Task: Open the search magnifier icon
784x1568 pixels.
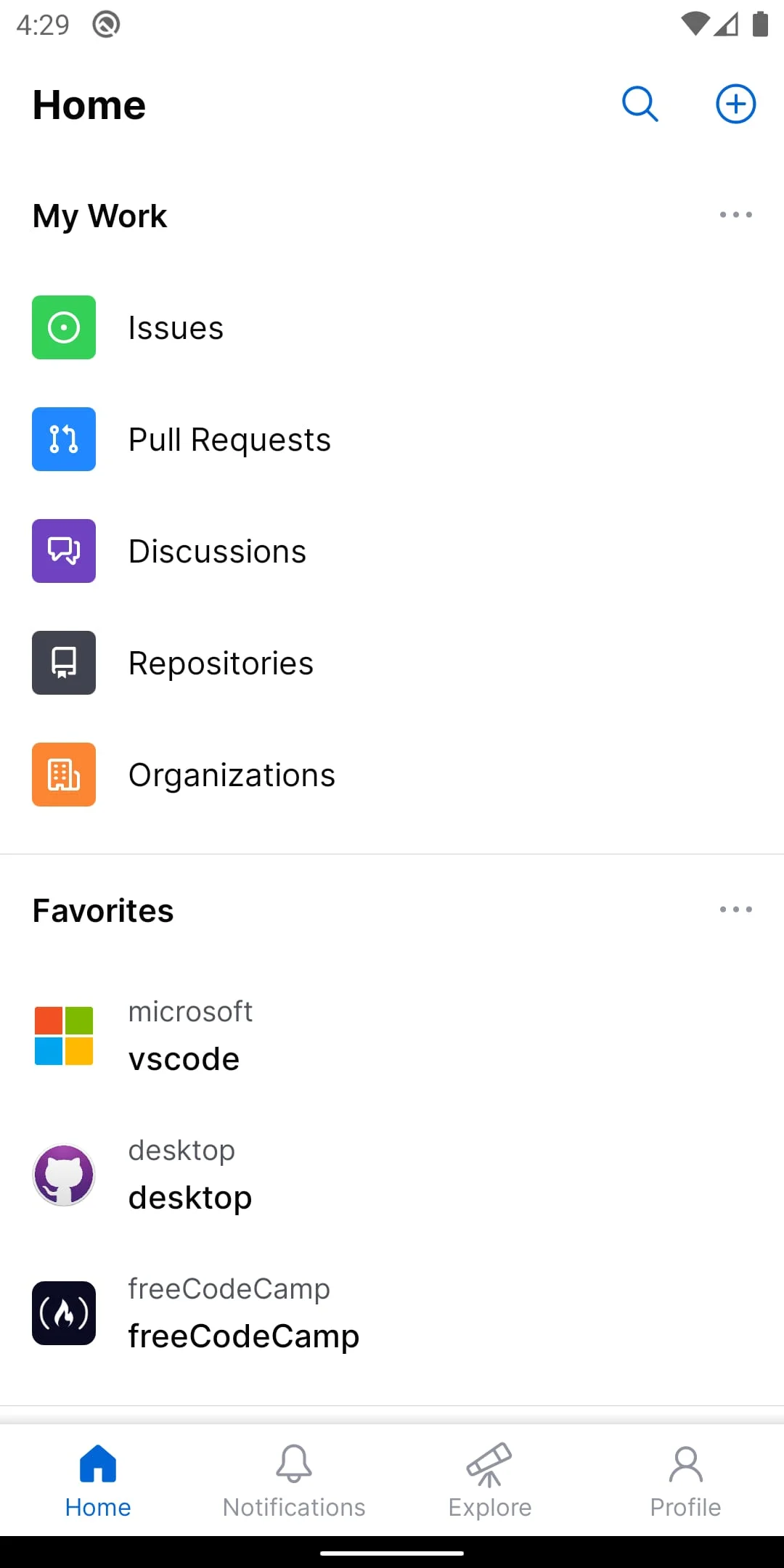Action: 640,104
